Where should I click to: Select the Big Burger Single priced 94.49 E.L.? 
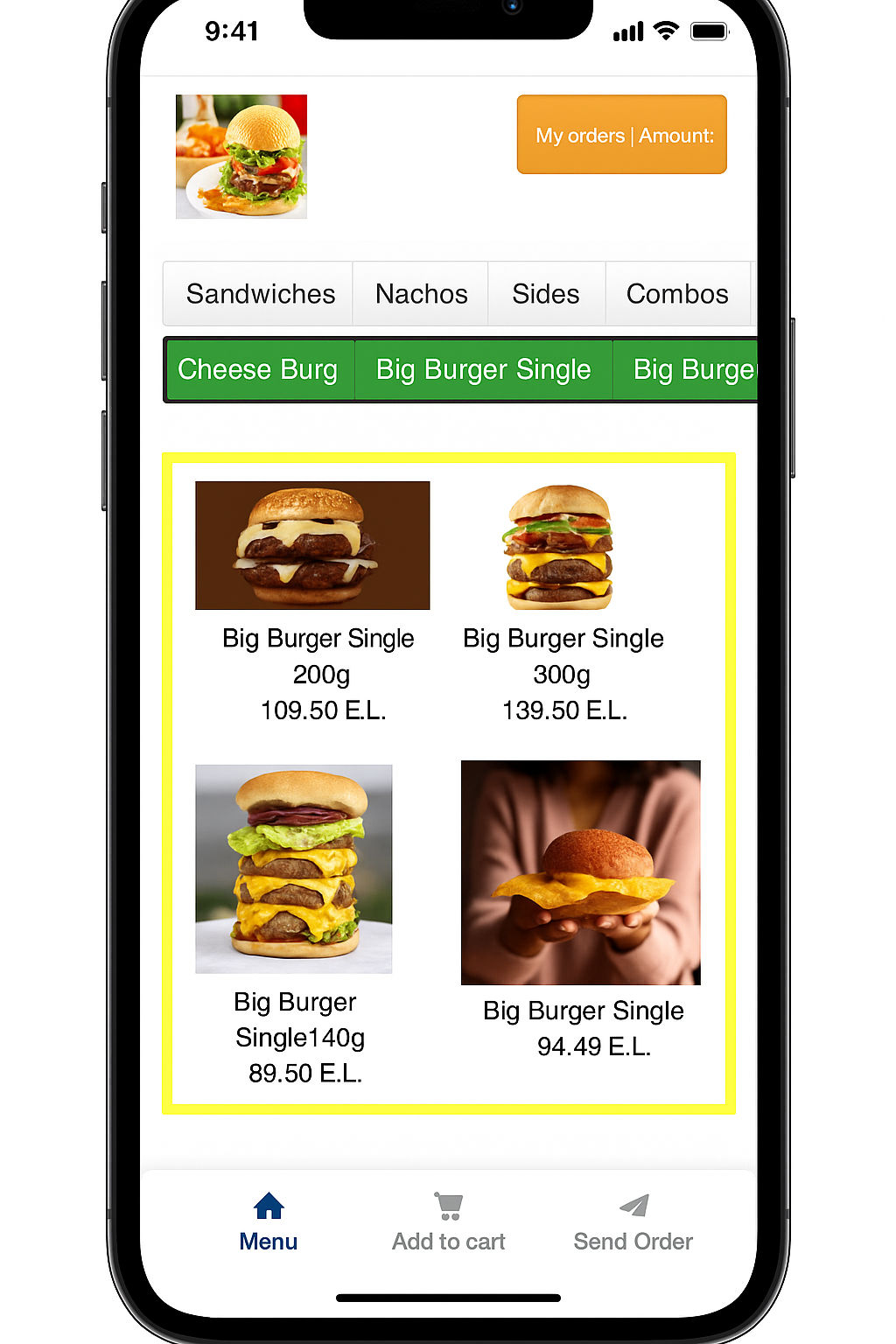tap(581, 872)
